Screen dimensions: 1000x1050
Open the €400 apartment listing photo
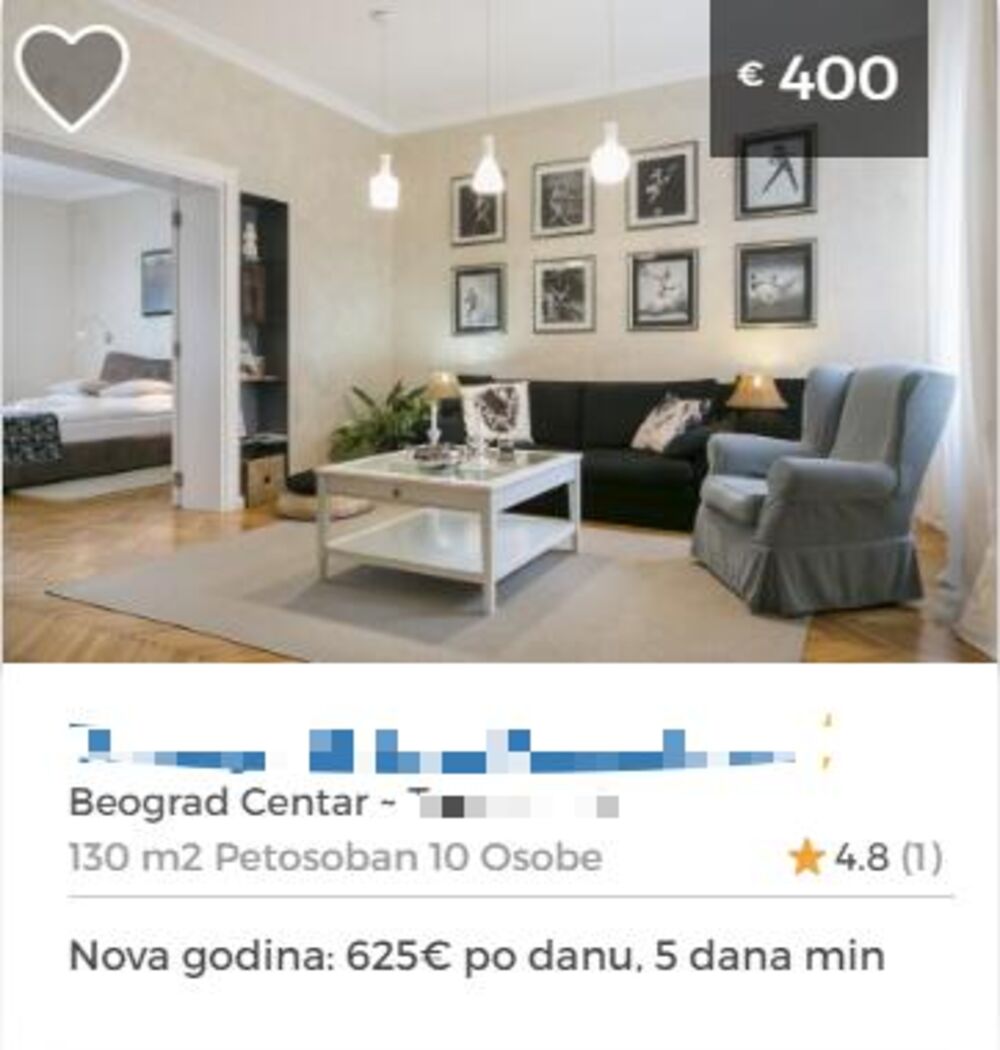click(x=500, y=400)
